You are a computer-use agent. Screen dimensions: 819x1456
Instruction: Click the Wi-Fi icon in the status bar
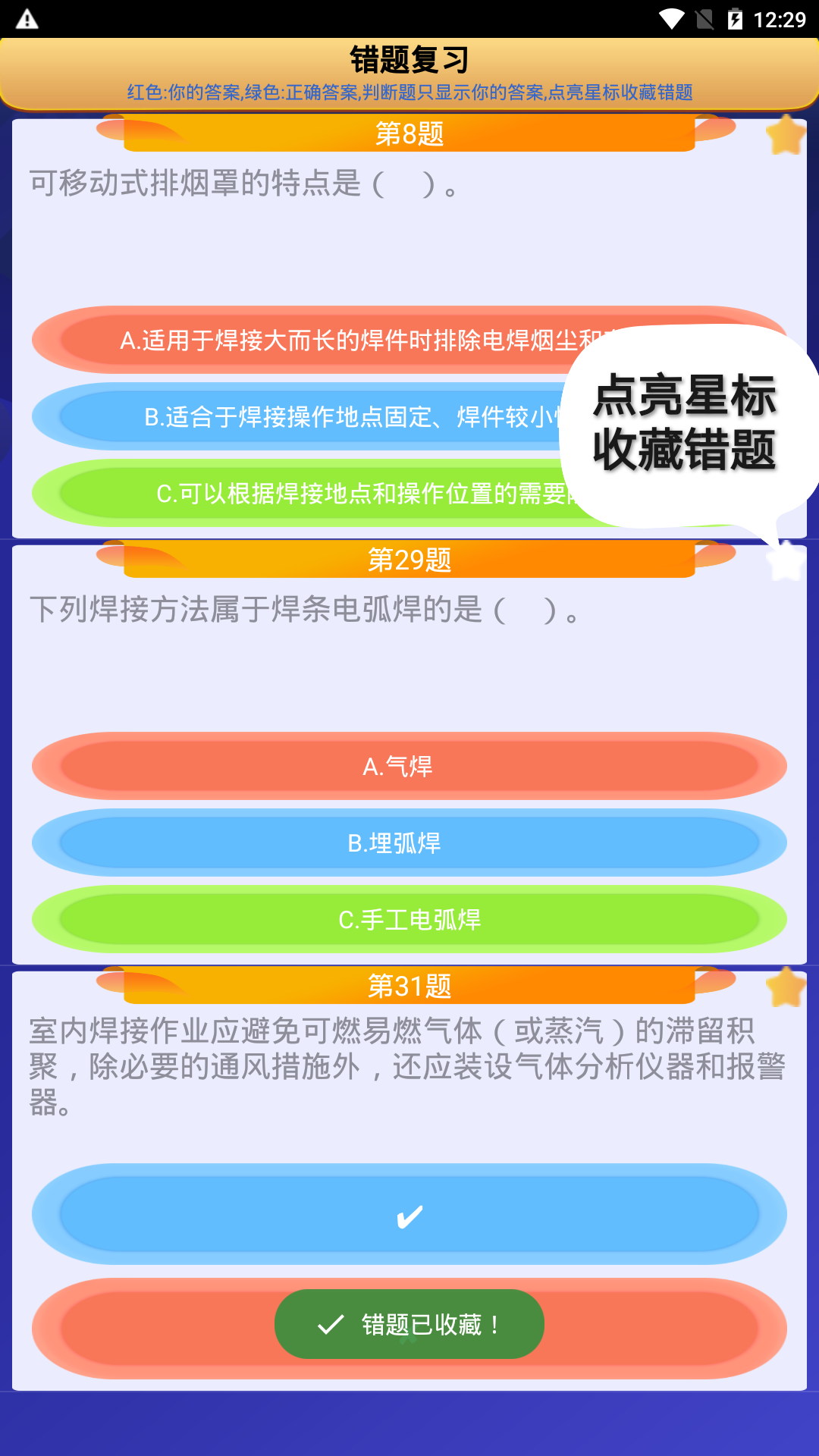coord(673,19)
